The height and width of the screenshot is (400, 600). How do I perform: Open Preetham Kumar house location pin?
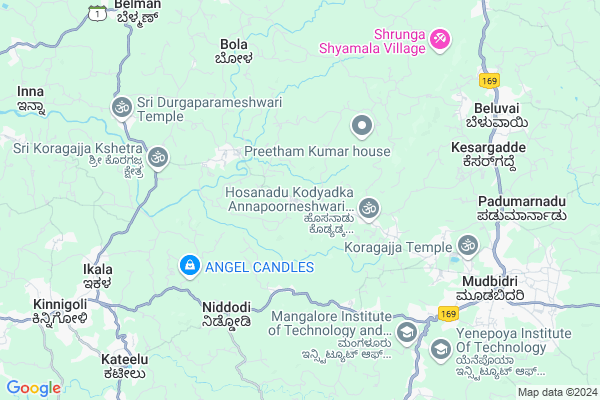tap(361, 127)
